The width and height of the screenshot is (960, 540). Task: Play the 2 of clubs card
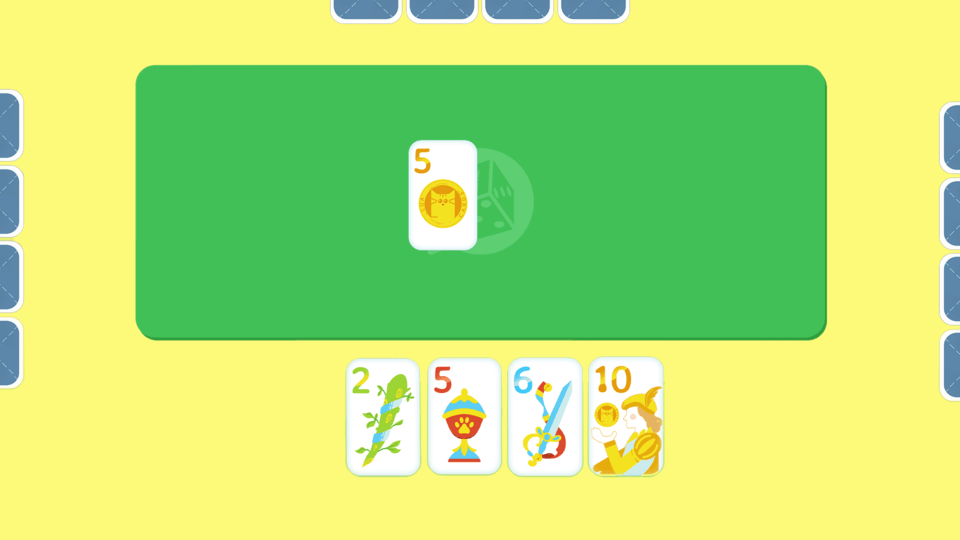(383, 417)
